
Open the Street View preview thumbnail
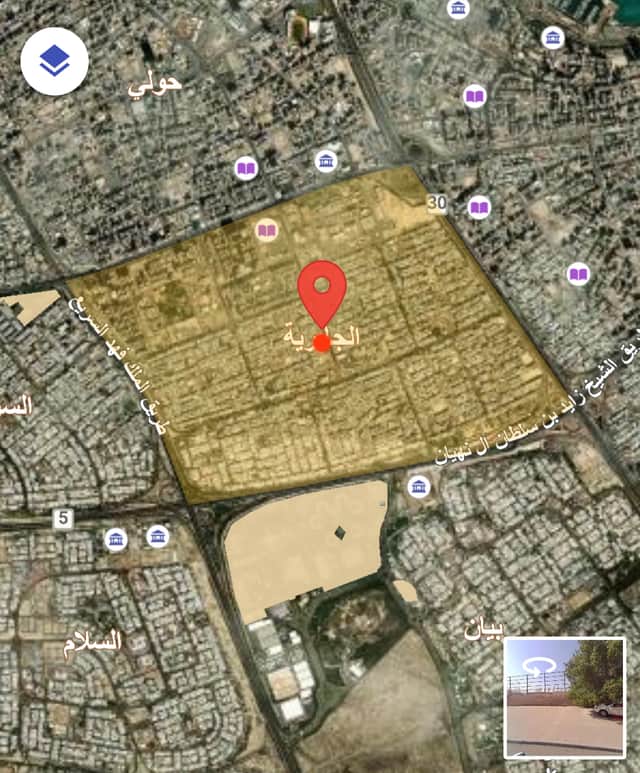click(564, 697)
